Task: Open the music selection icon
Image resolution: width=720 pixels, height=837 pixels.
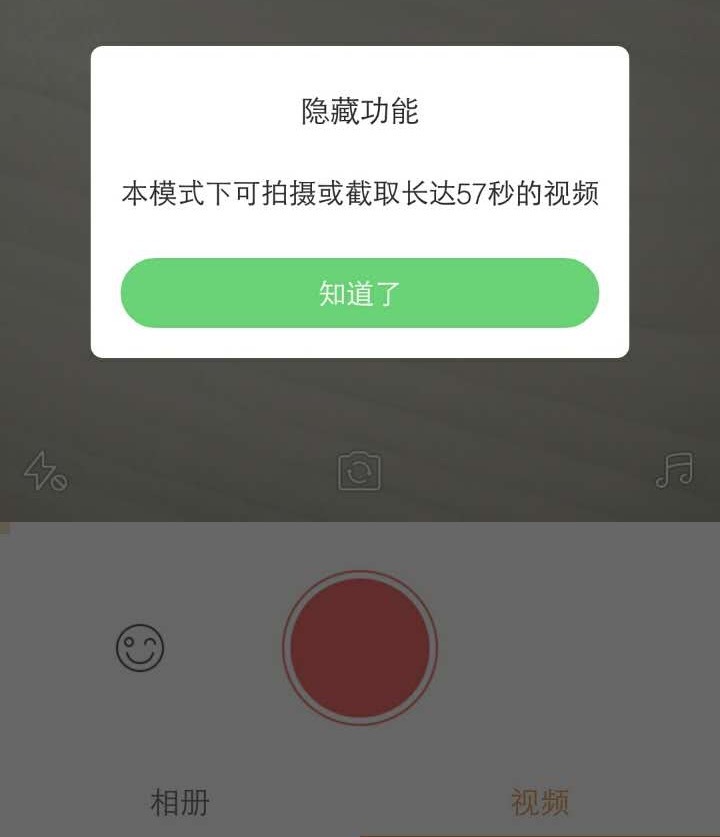Action: click(674, 469)
